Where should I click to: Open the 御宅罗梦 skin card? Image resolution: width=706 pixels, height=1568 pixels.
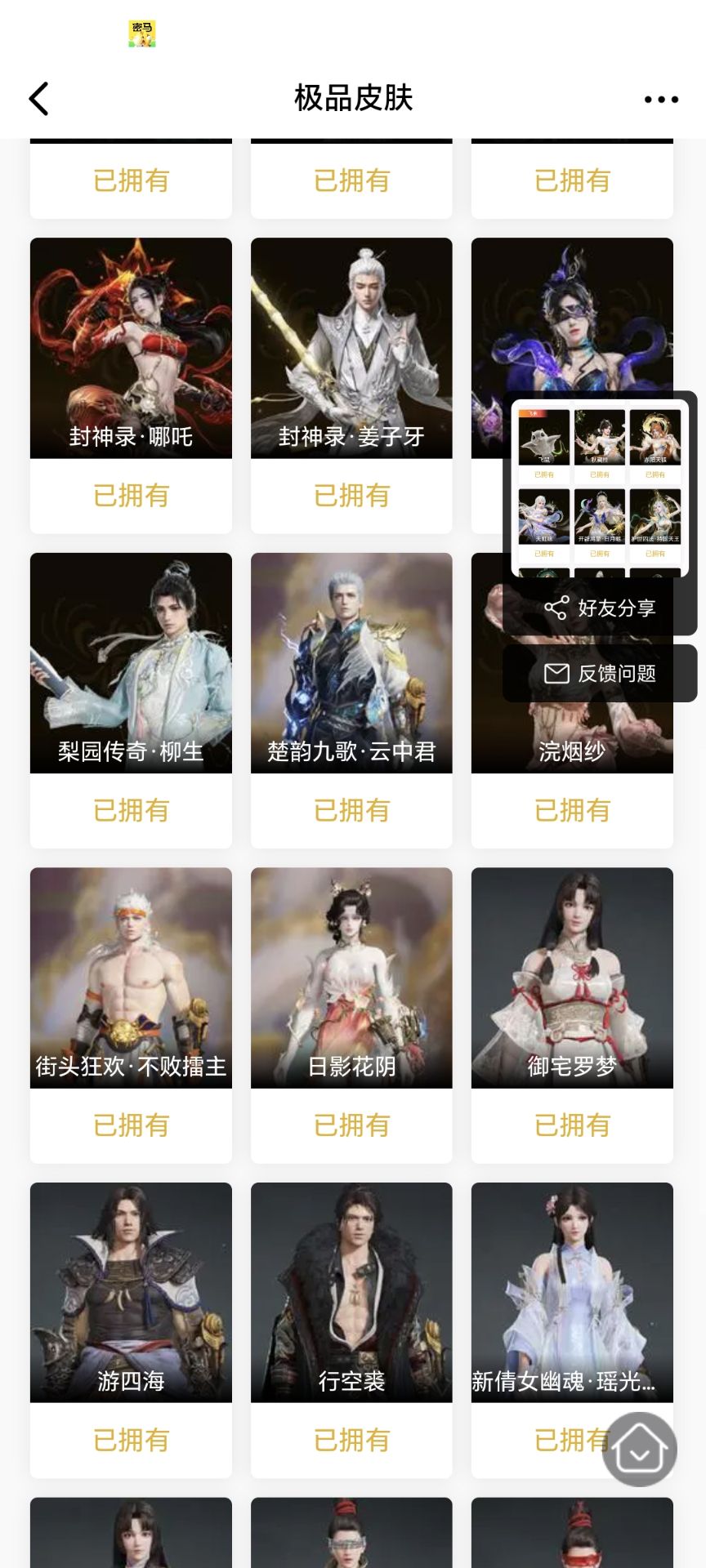coord(572,978)
